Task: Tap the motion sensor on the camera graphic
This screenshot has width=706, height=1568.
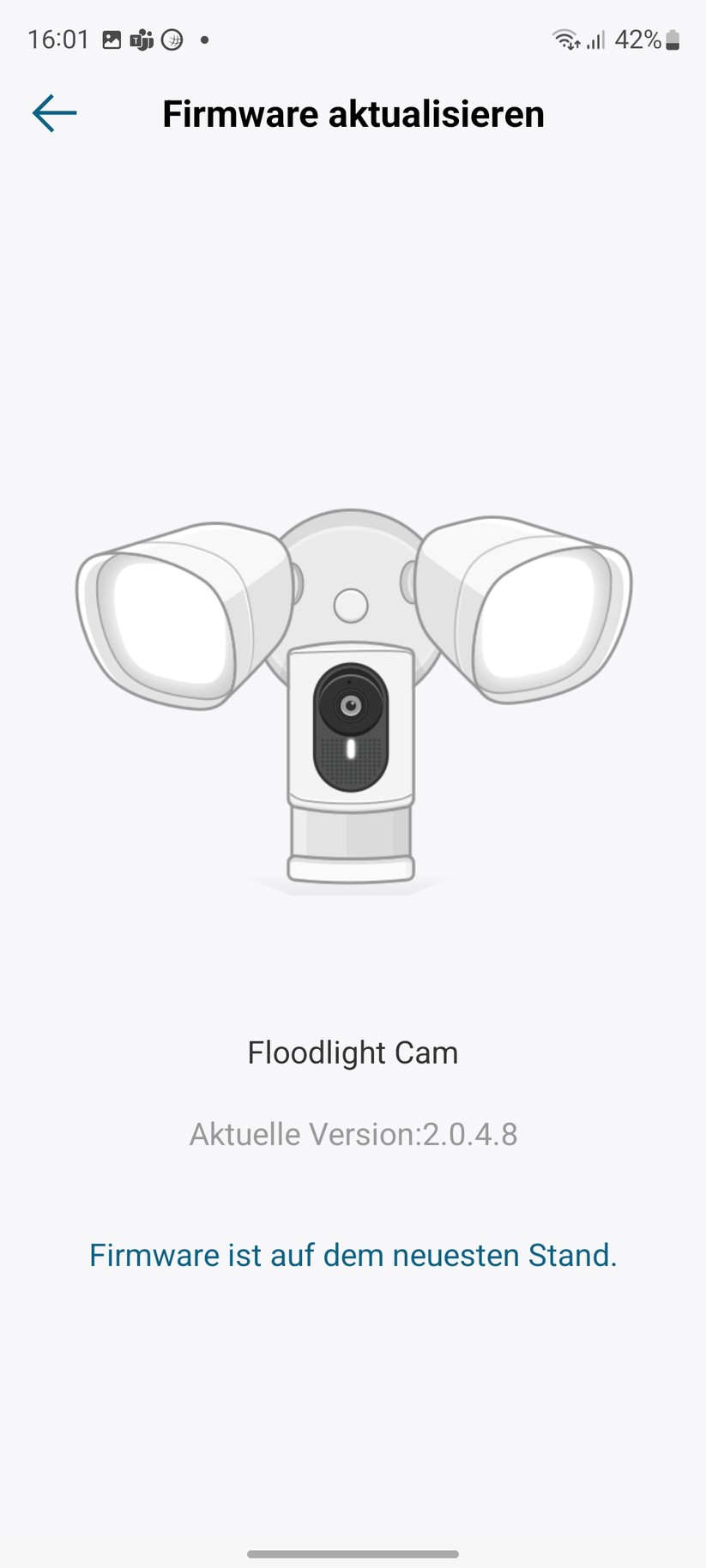Action: point(352,605)
